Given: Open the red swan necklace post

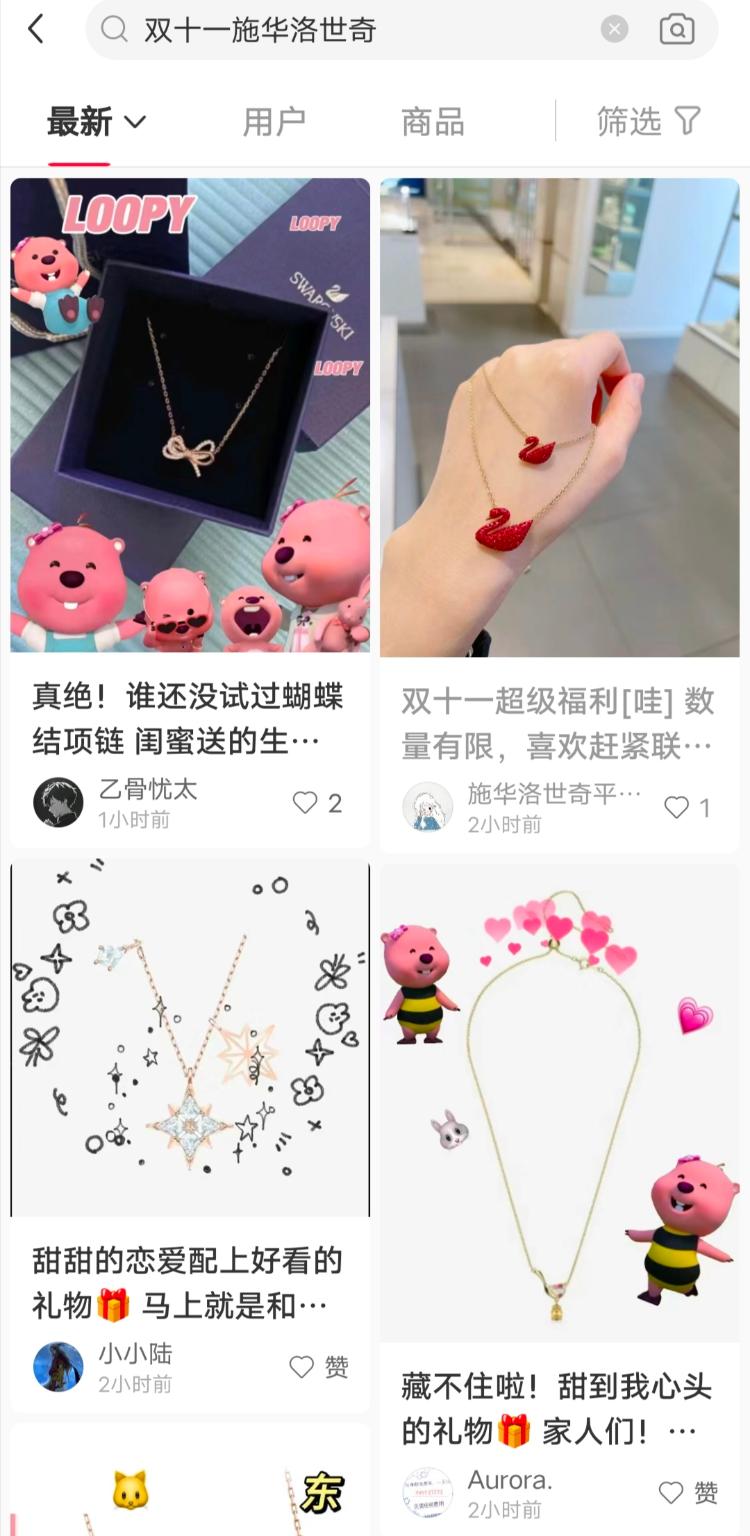Looking at the screenshot, I should pyautogui.click(x=560, y=417).
